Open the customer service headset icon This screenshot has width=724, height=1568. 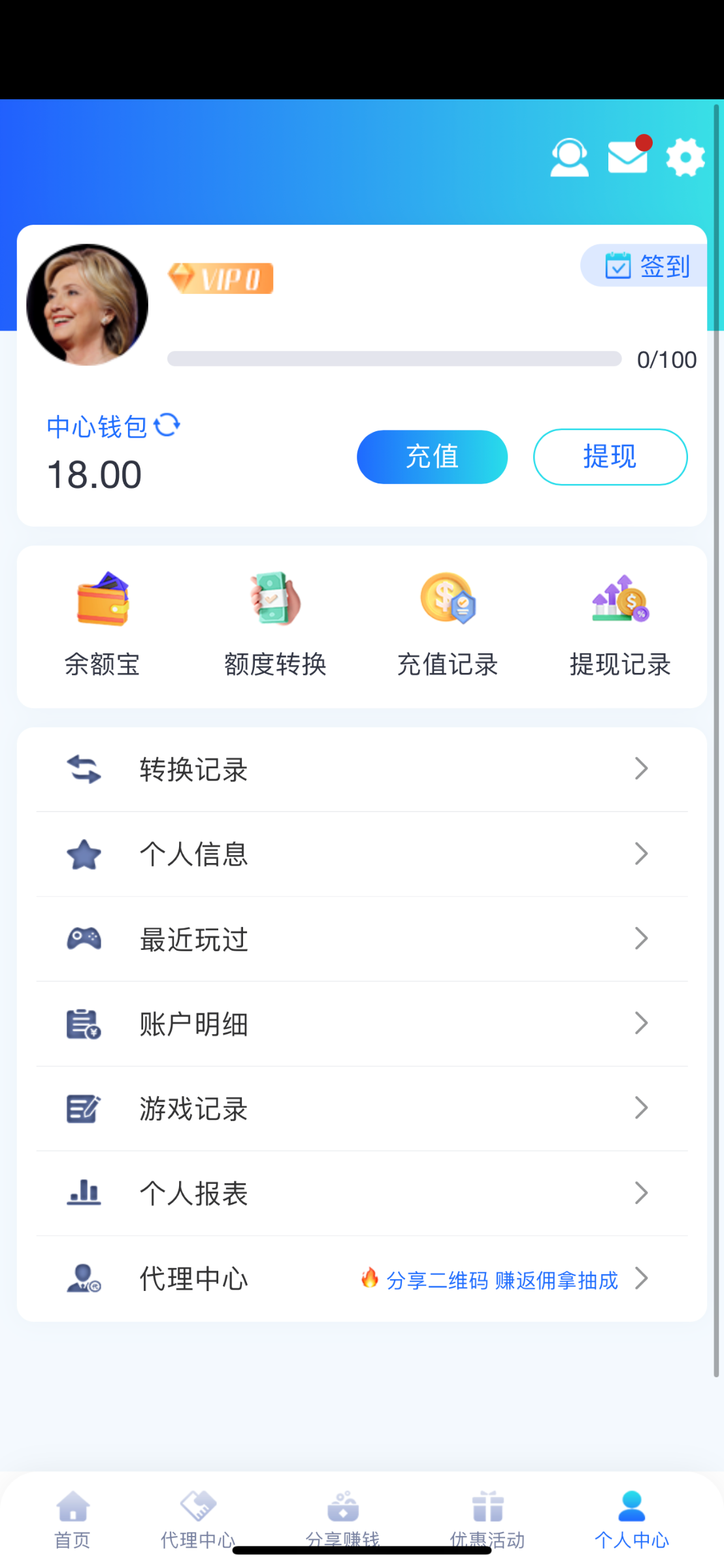pos(569,157)
